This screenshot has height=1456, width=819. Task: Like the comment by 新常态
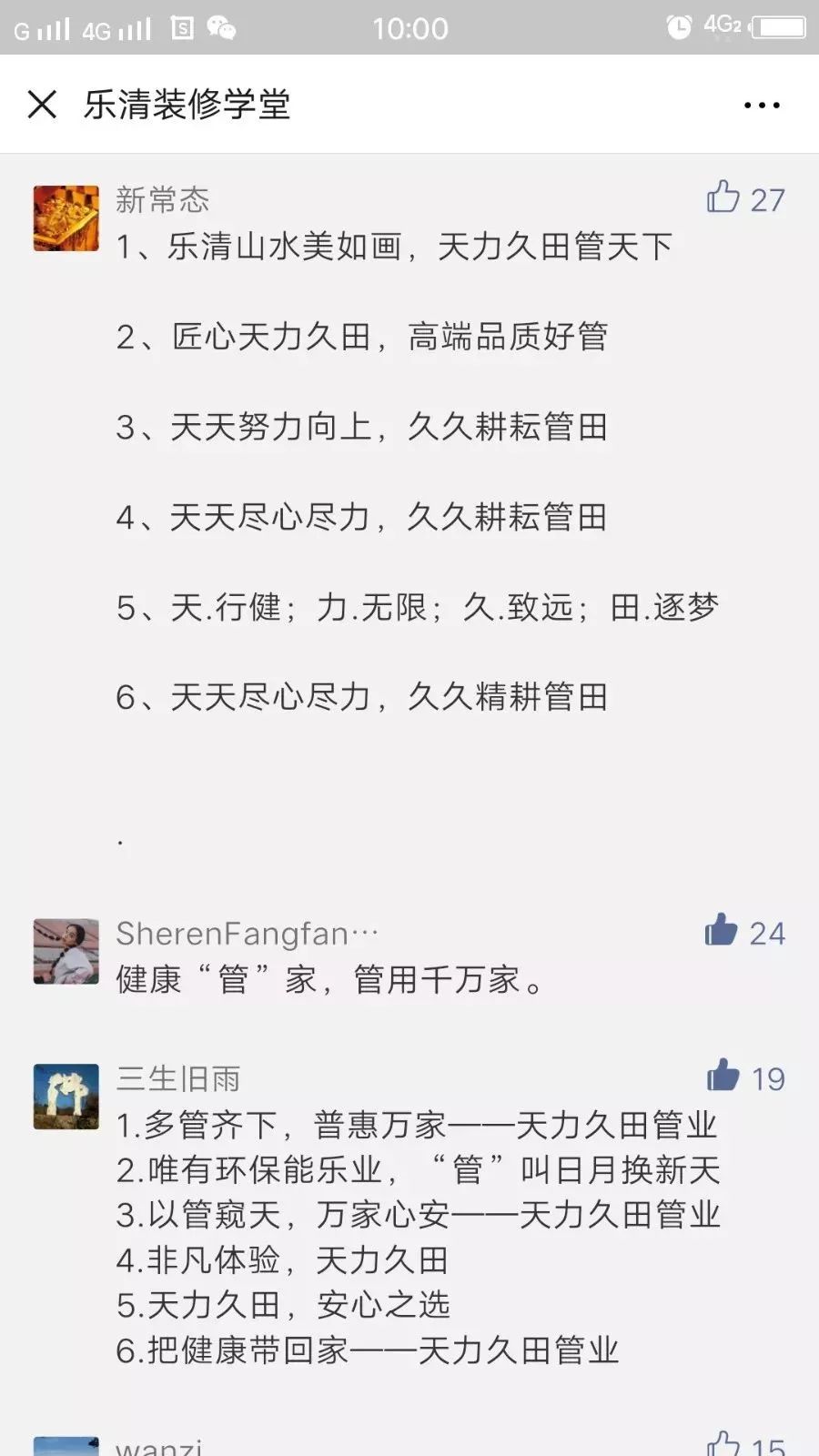point(723,197)
